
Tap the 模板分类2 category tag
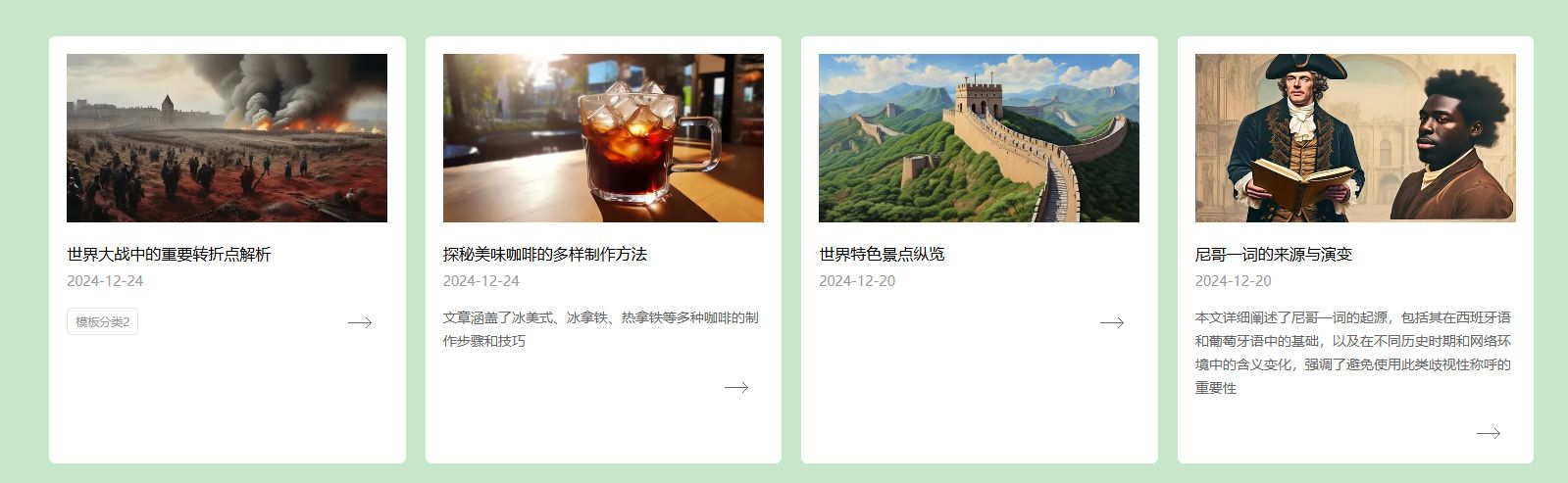pyautogui.click(x=102, y=321)
